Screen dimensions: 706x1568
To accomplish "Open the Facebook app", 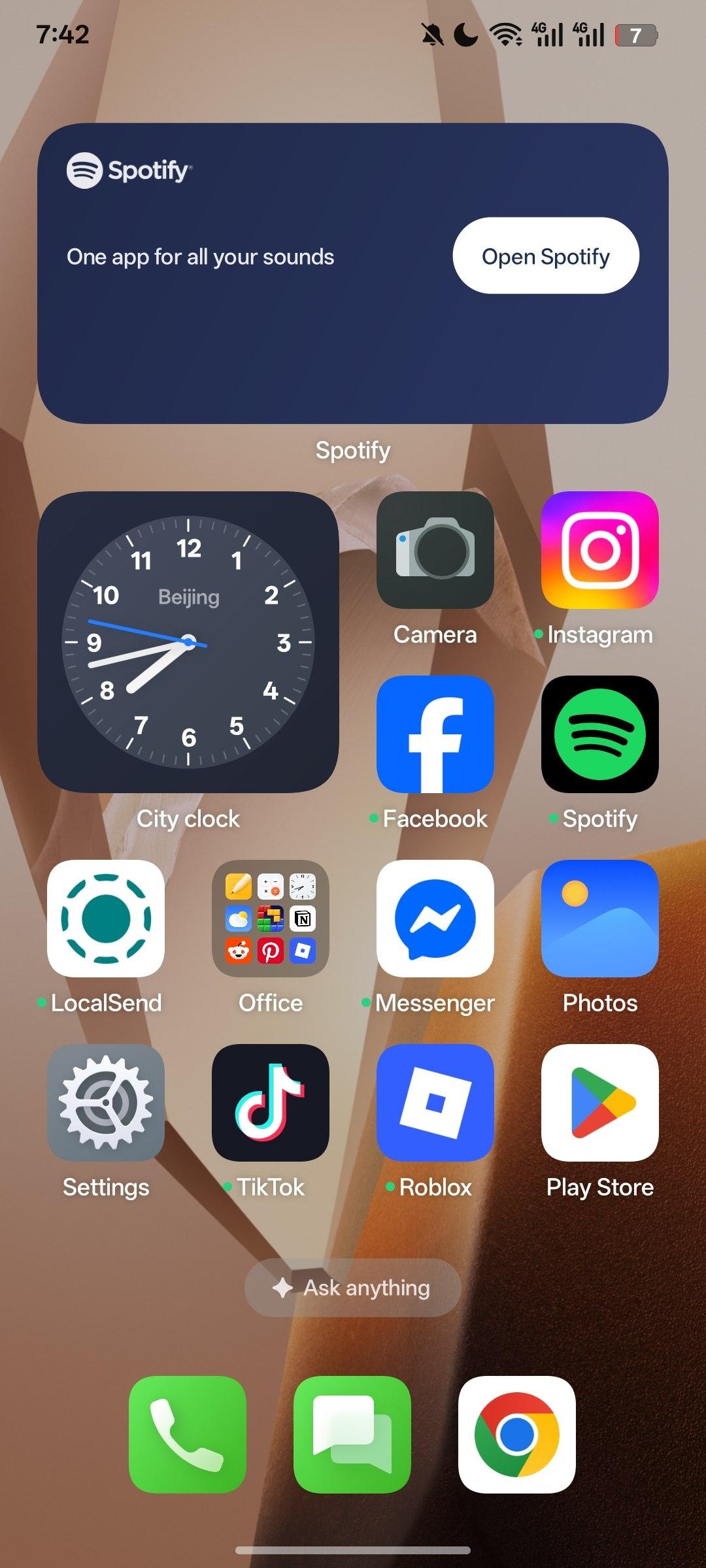I will coord(435,734).
